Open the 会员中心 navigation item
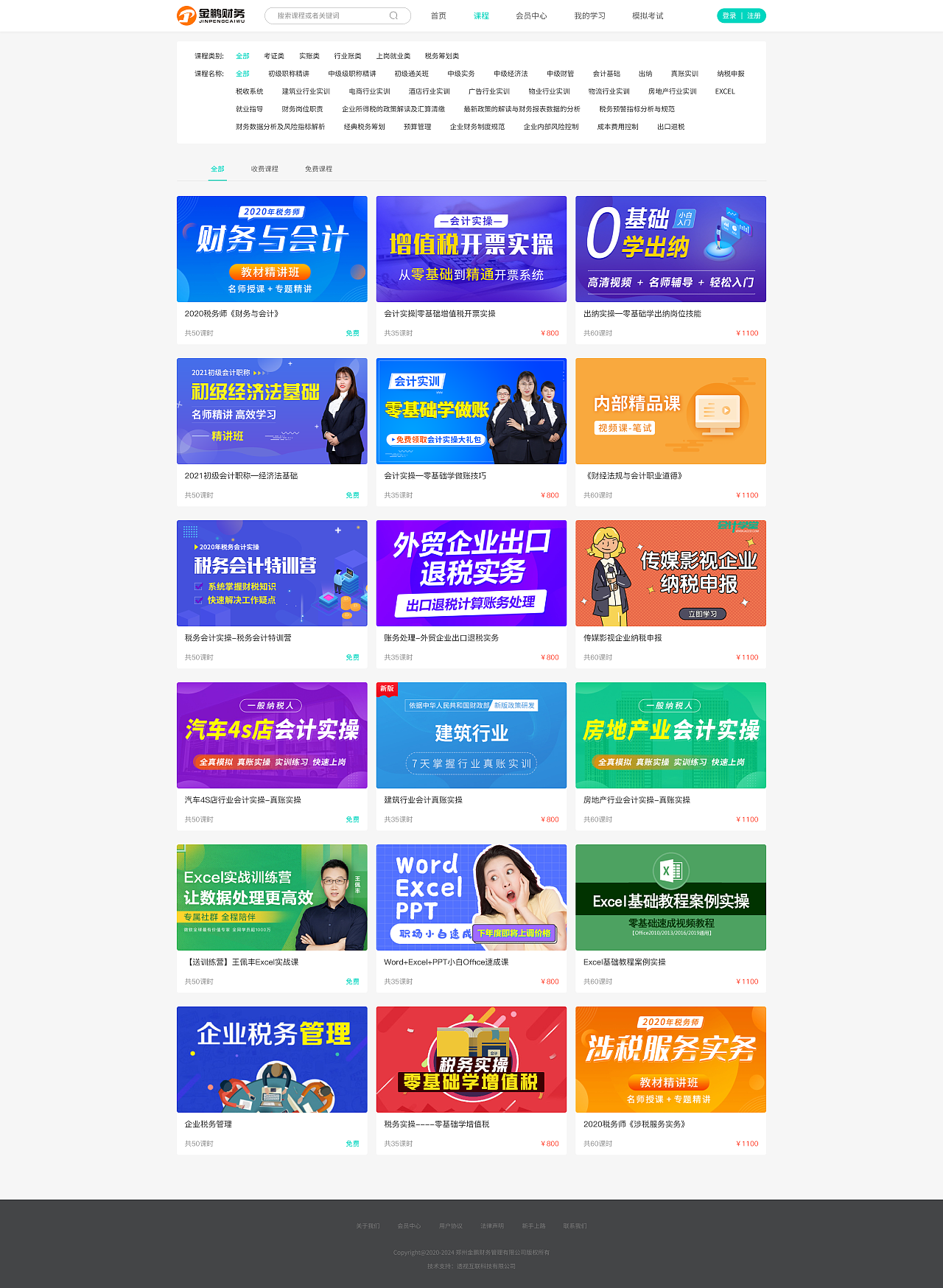Viewport: 943px width, 1288px height. (x=532, y=15)
